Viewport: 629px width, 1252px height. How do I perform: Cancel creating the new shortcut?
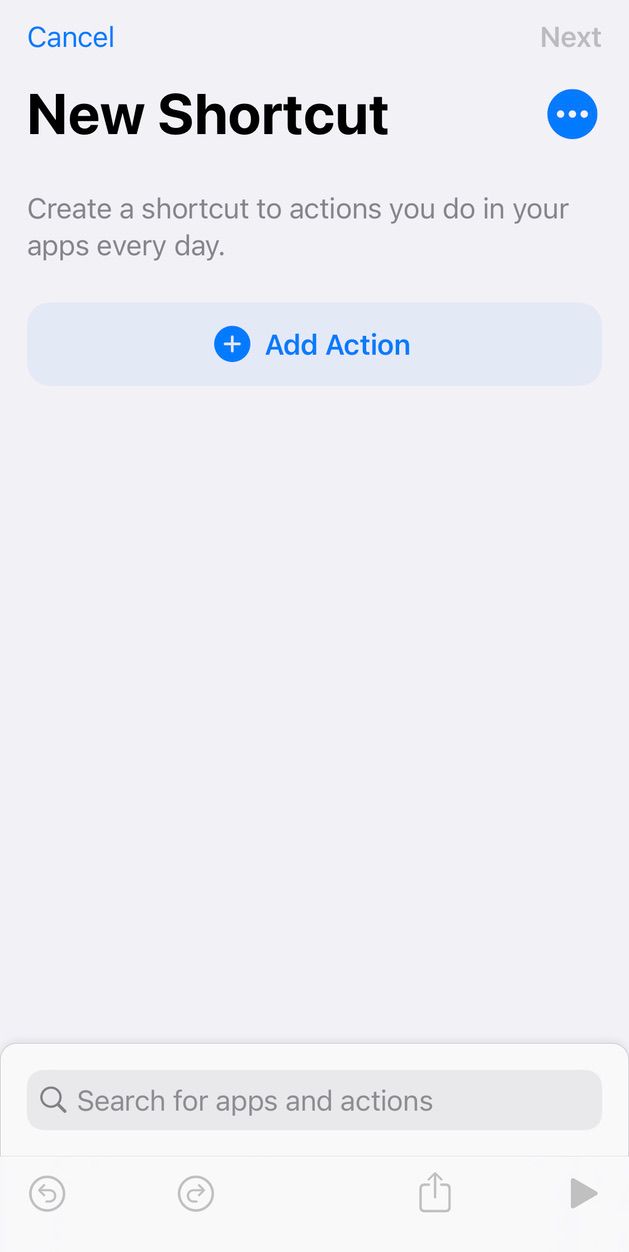pos(71,37)
